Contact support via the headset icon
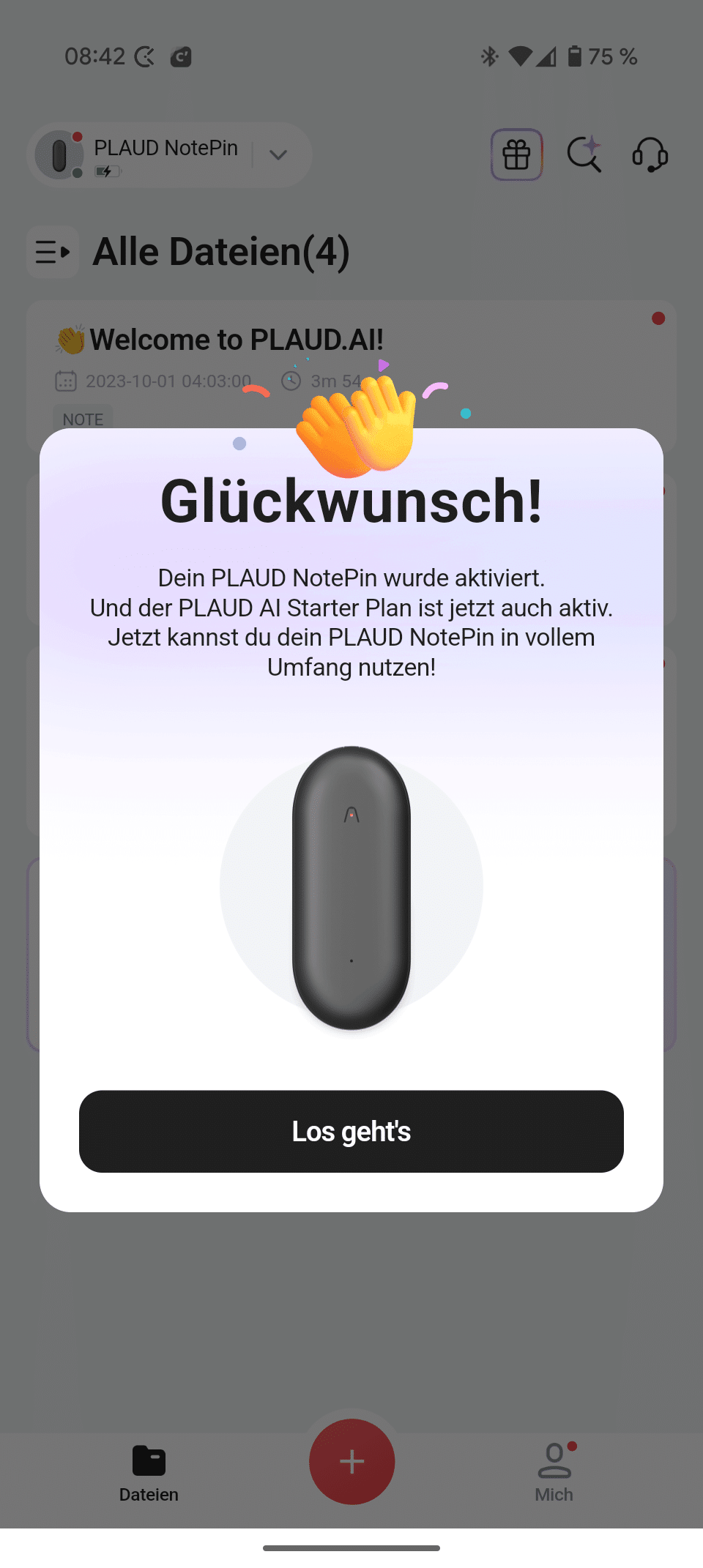 (x=650, y=154)
